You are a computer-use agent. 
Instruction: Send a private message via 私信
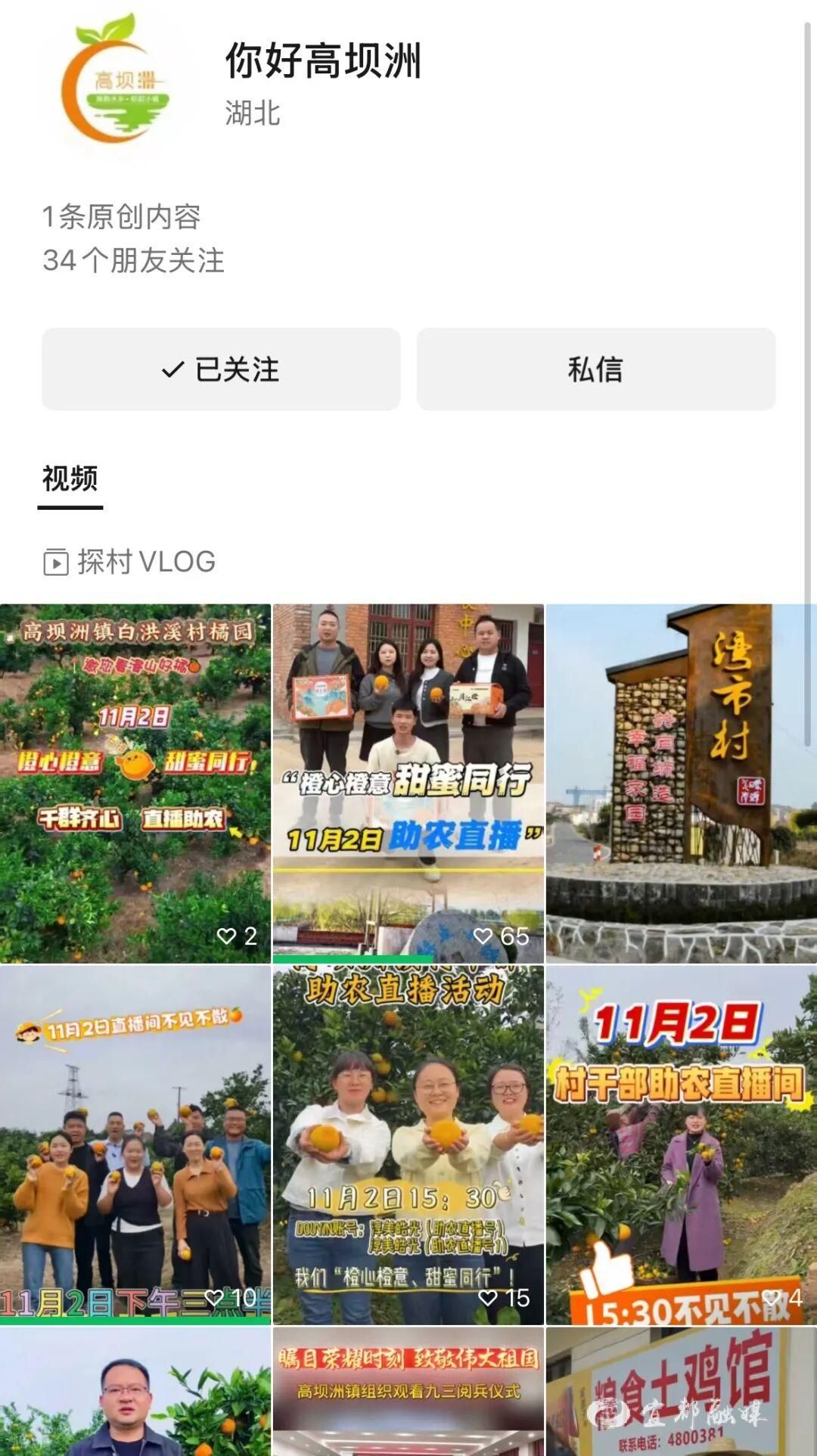tap(595, 369)
